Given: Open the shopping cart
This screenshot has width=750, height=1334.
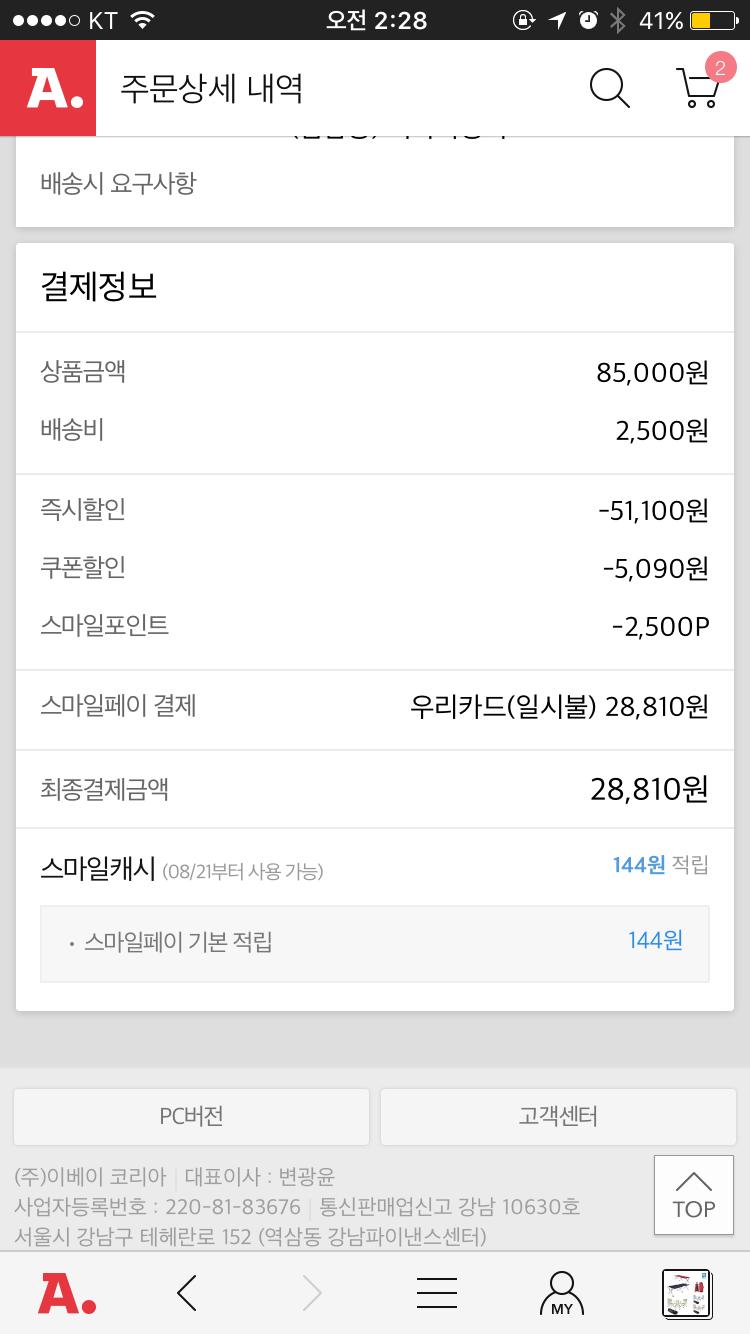Looking at the screenshot, I should coord(699,88).
